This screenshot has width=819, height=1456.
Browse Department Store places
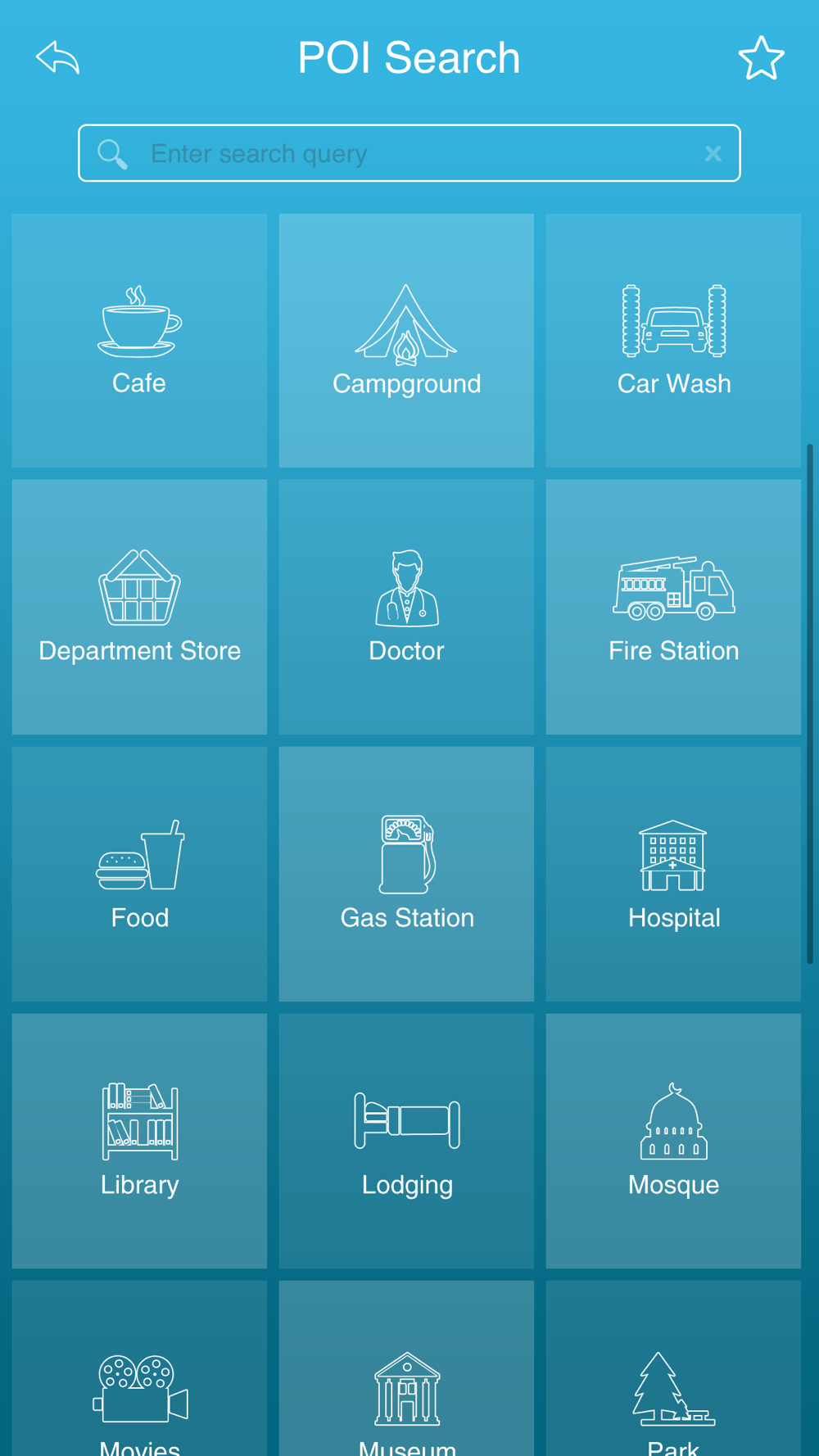(x=139, y=607)
